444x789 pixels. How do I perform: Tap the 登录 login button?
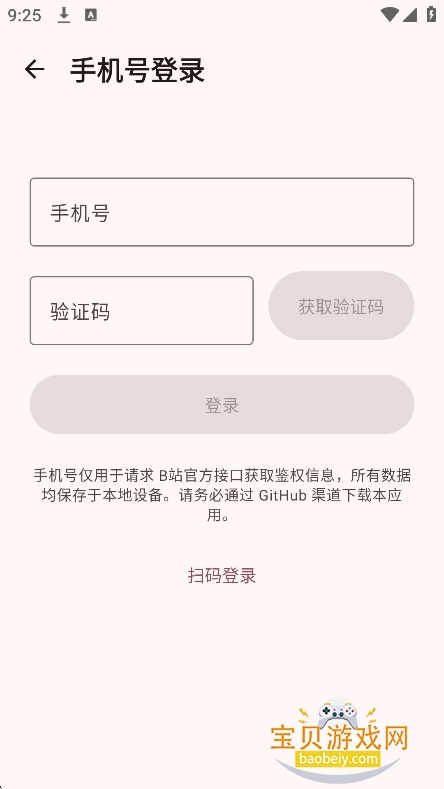click(222, 405)
